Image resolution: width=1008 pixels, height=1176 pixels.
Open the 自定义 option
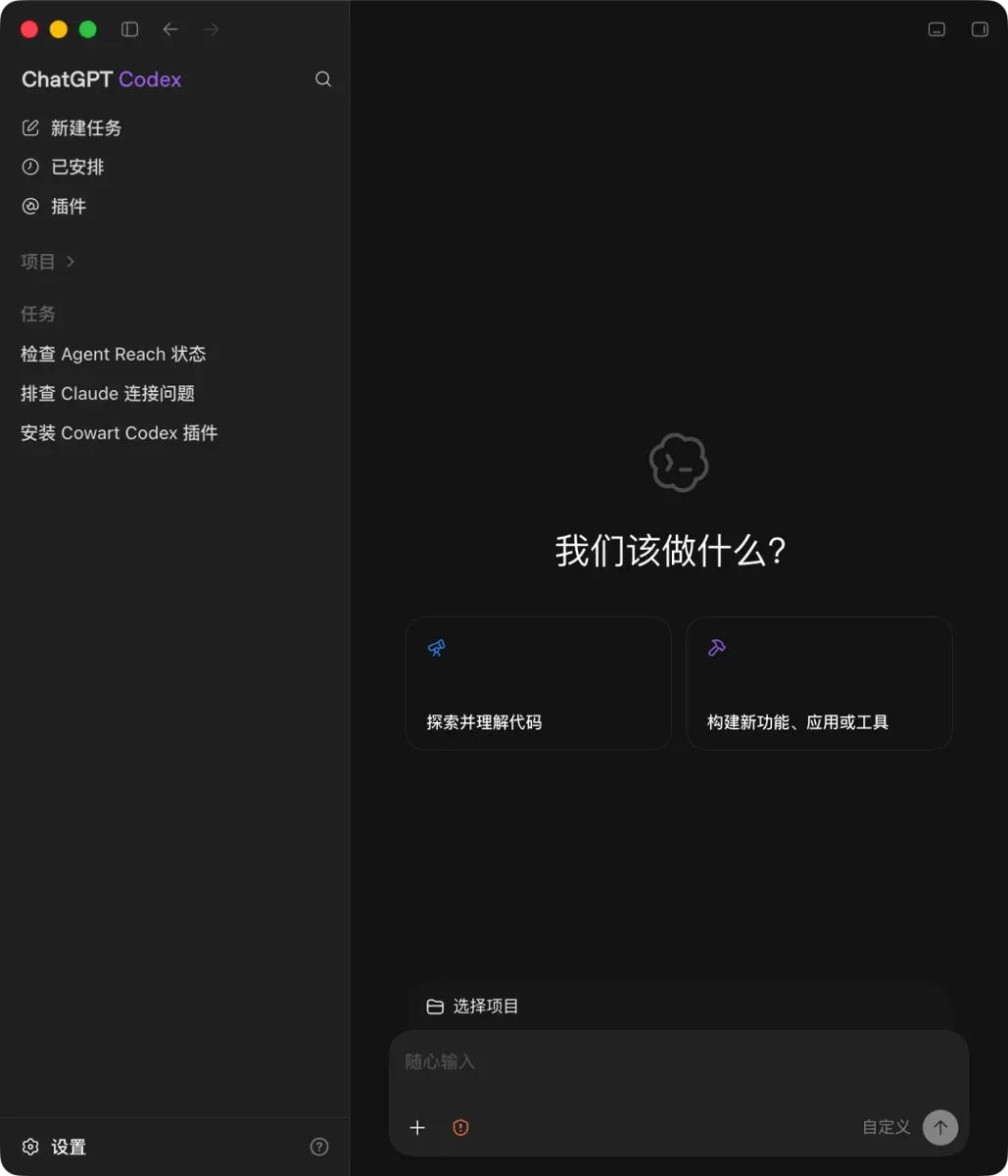coord(887,1127)
